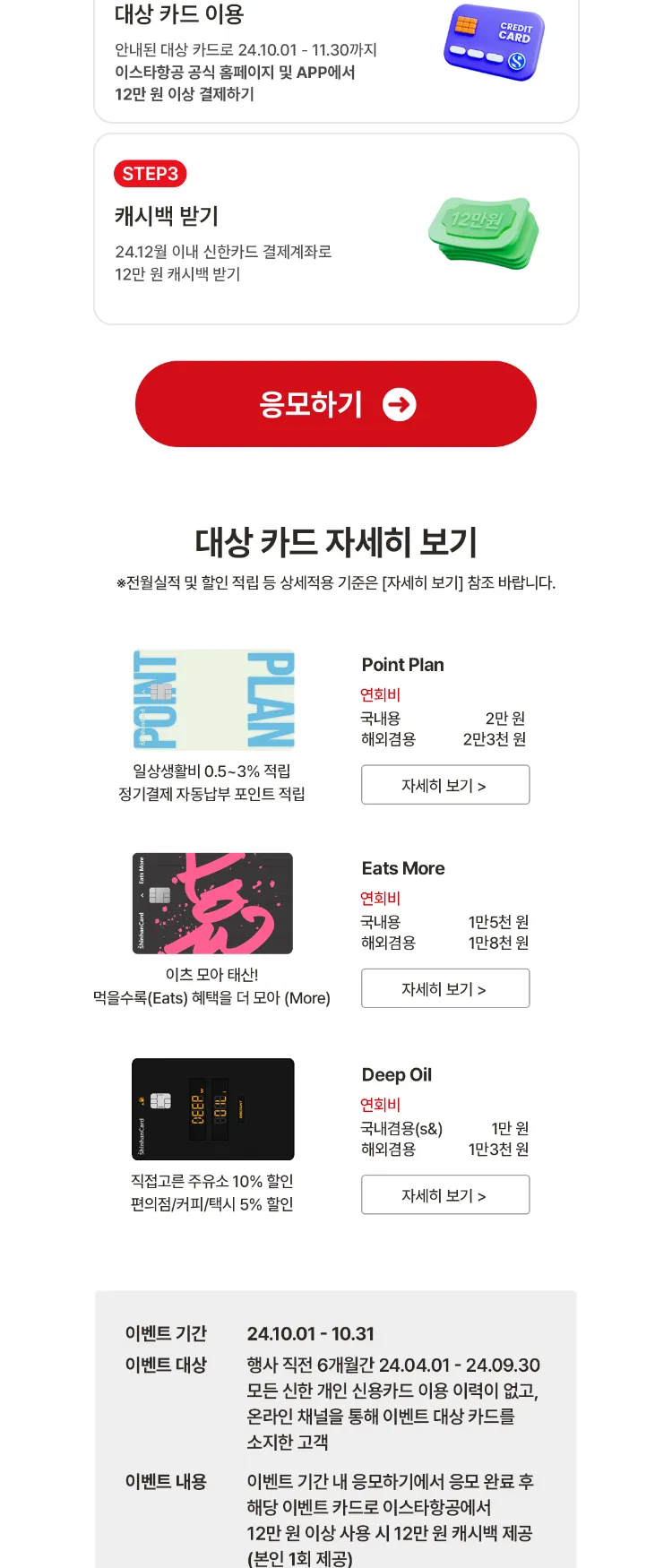Open 자세히 보기 for the Point Plan card
Screen dimensions: 672x1568
(x=444, y=785)
